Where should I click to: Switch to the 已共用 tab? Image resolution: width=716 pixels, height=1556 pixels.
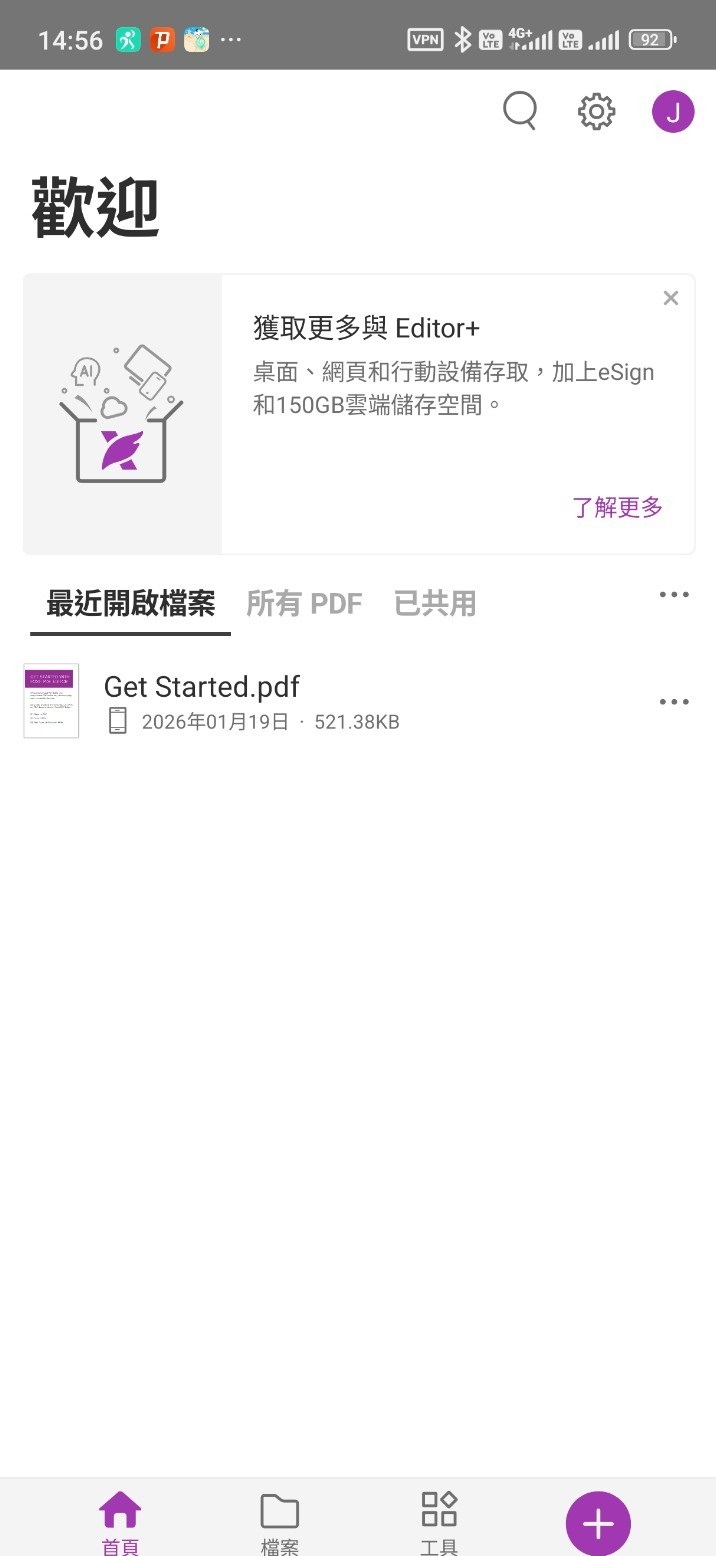(435, 604)
